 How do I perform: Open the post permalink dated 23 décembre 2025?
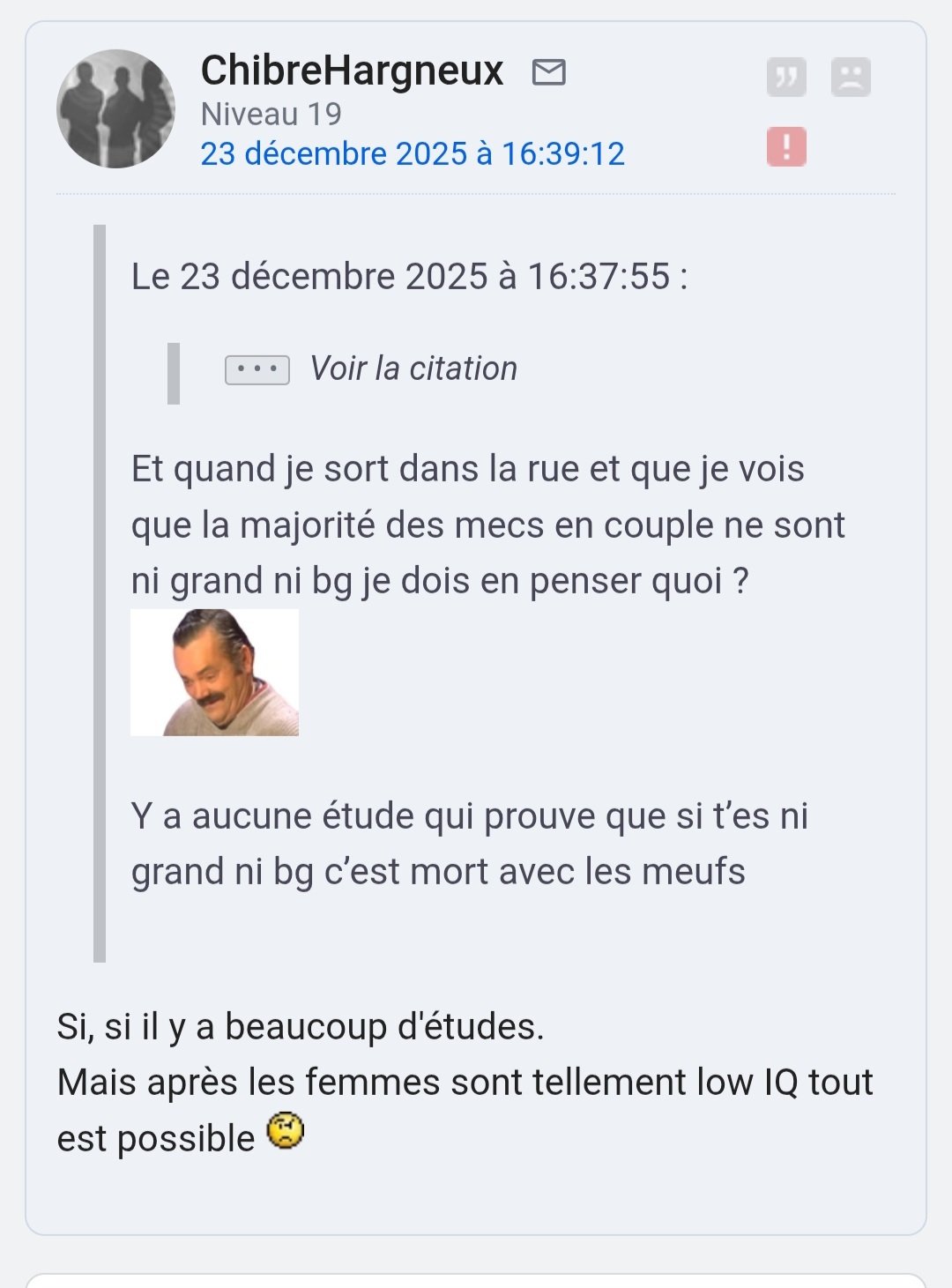click(413, 154)
